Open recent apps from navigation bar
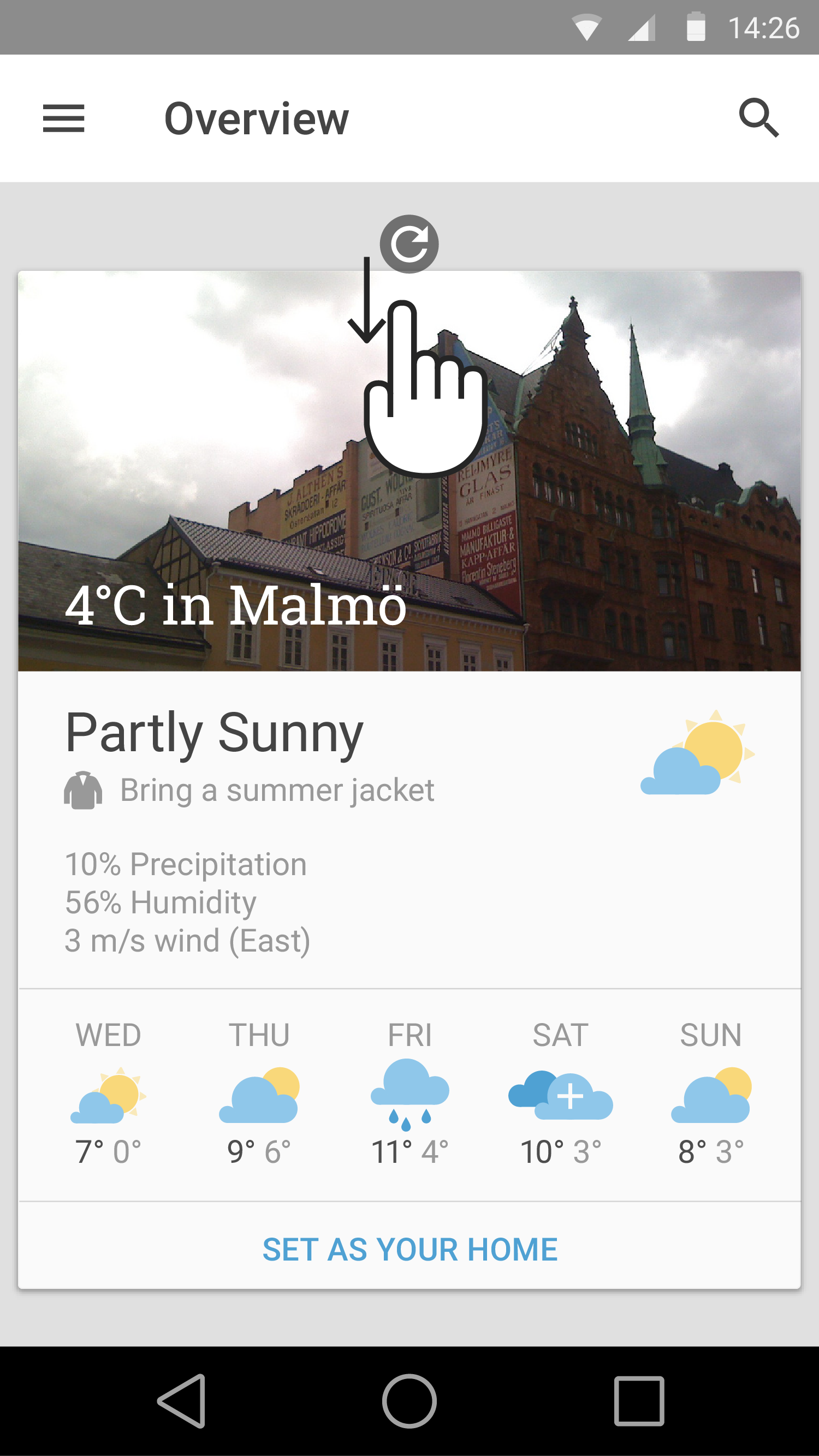 (639, 1401)
